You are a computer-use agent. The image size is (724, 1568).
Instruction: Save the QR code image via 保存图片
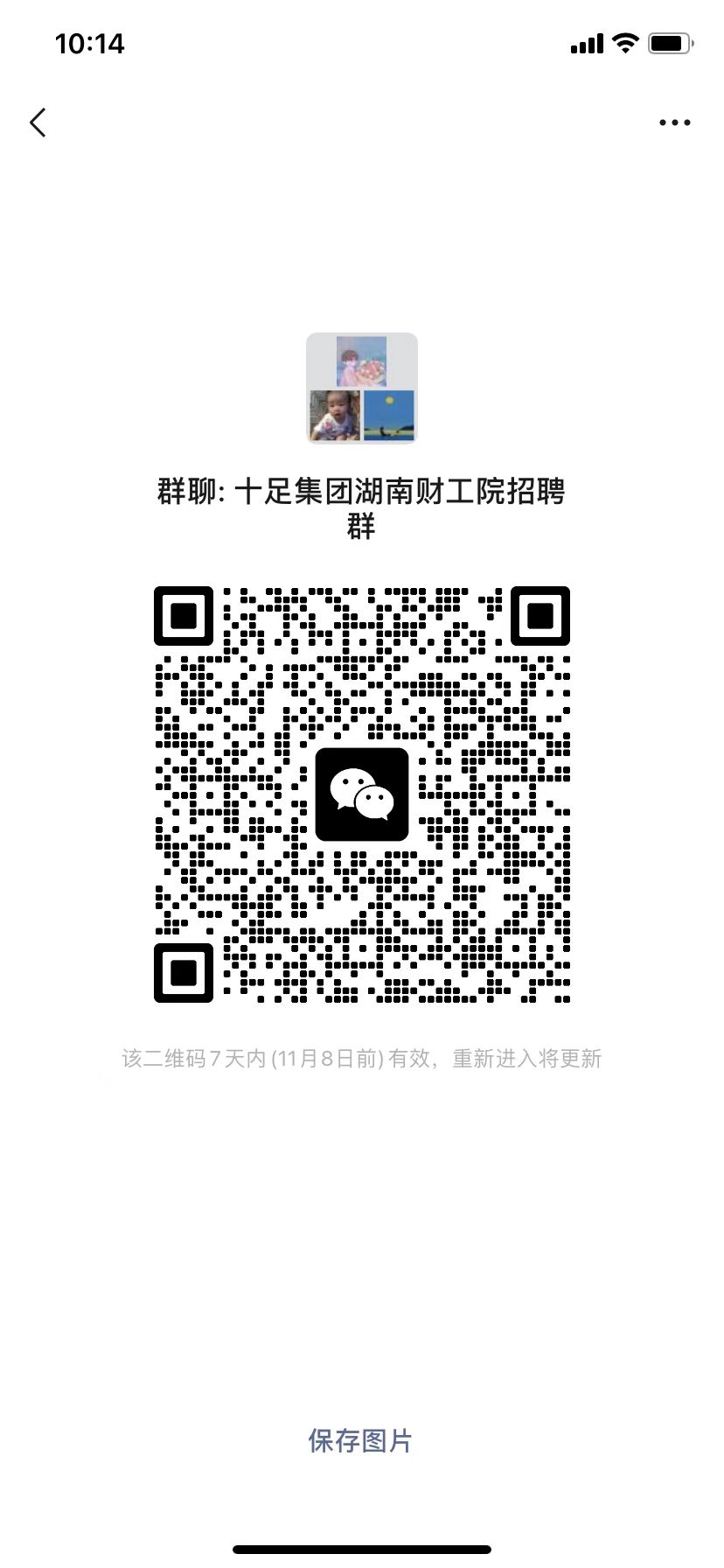360,1441
